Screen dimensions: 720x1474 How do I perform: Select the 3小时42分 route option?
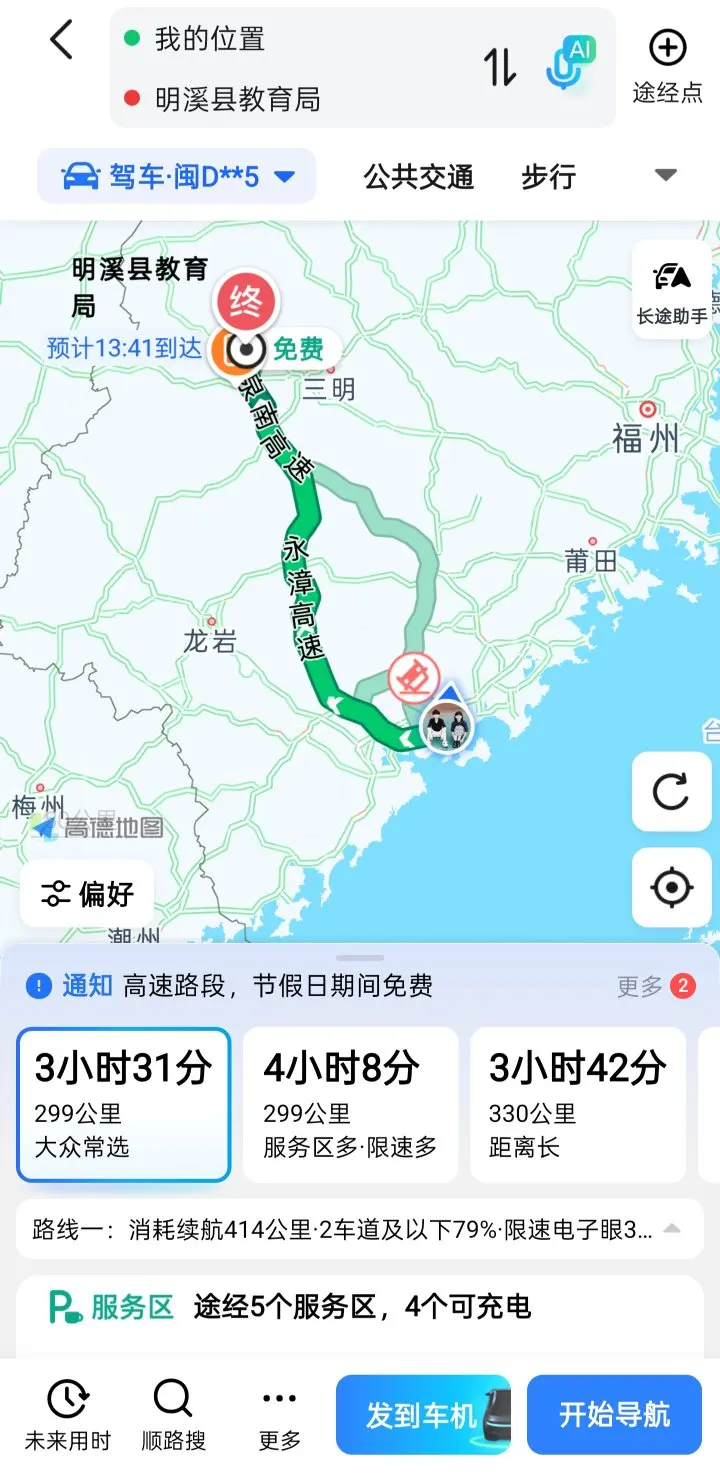578,1105
